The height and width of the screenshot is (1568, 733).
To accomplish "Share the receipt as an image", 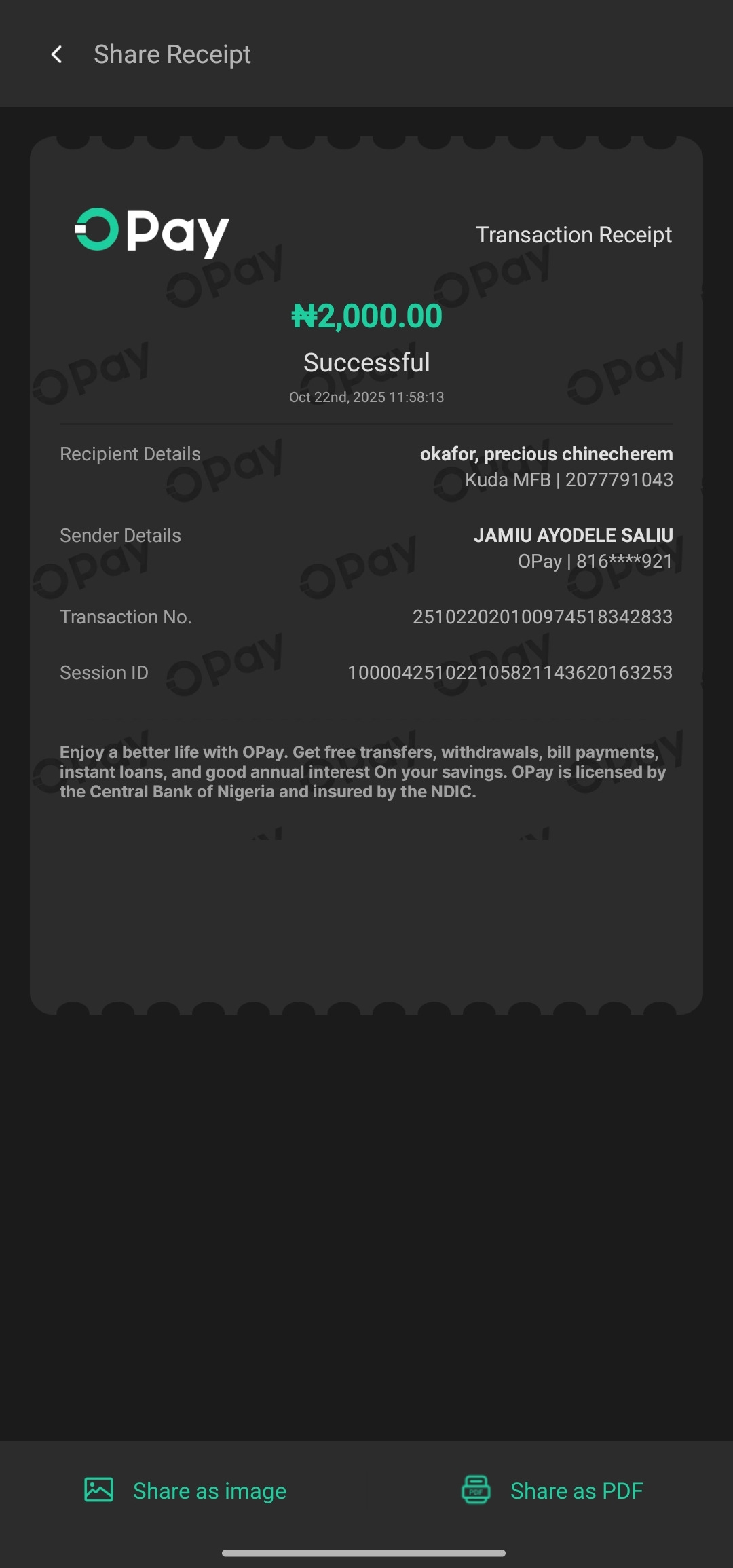I will pyautogui.click(x=185, y=1491).
